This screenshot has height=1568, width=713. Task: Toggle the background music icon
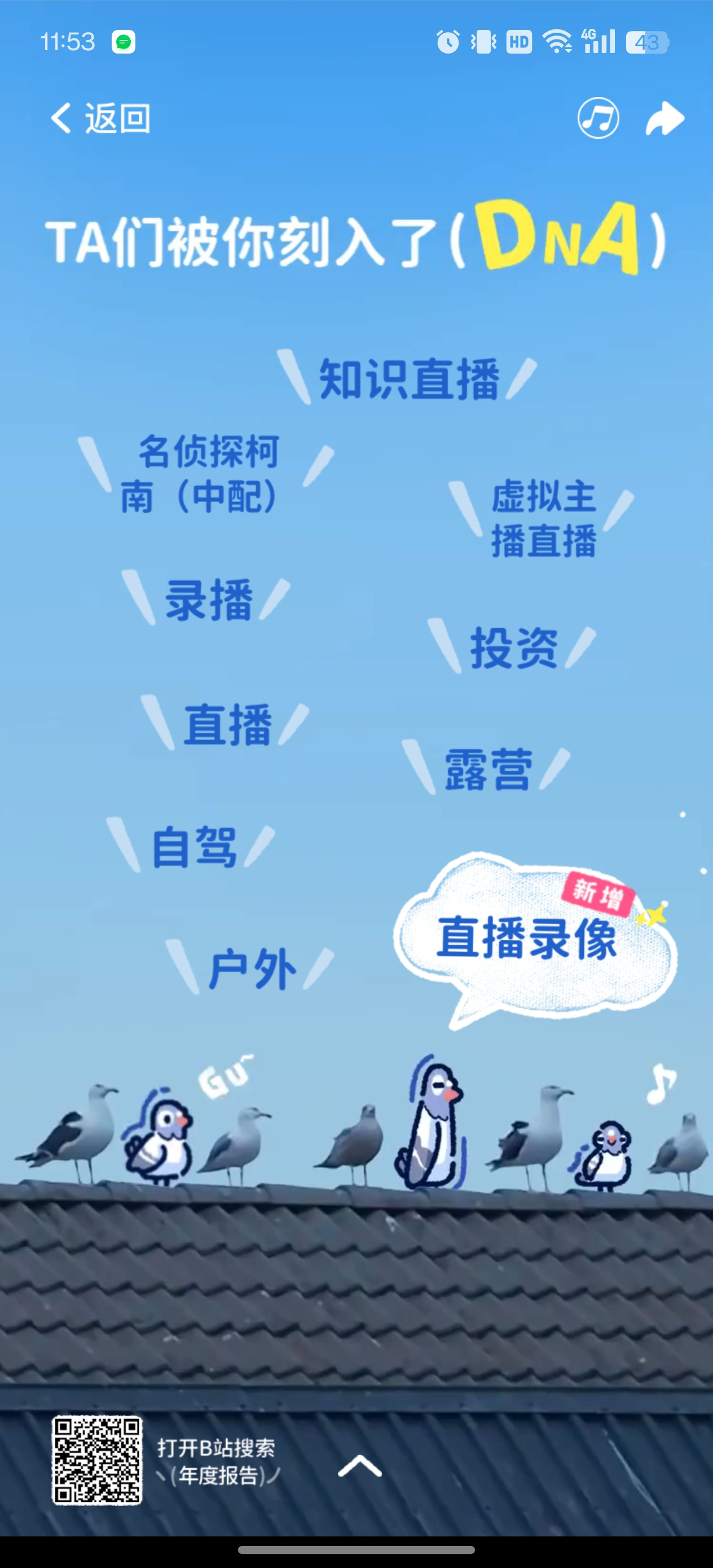pos(598,118)
